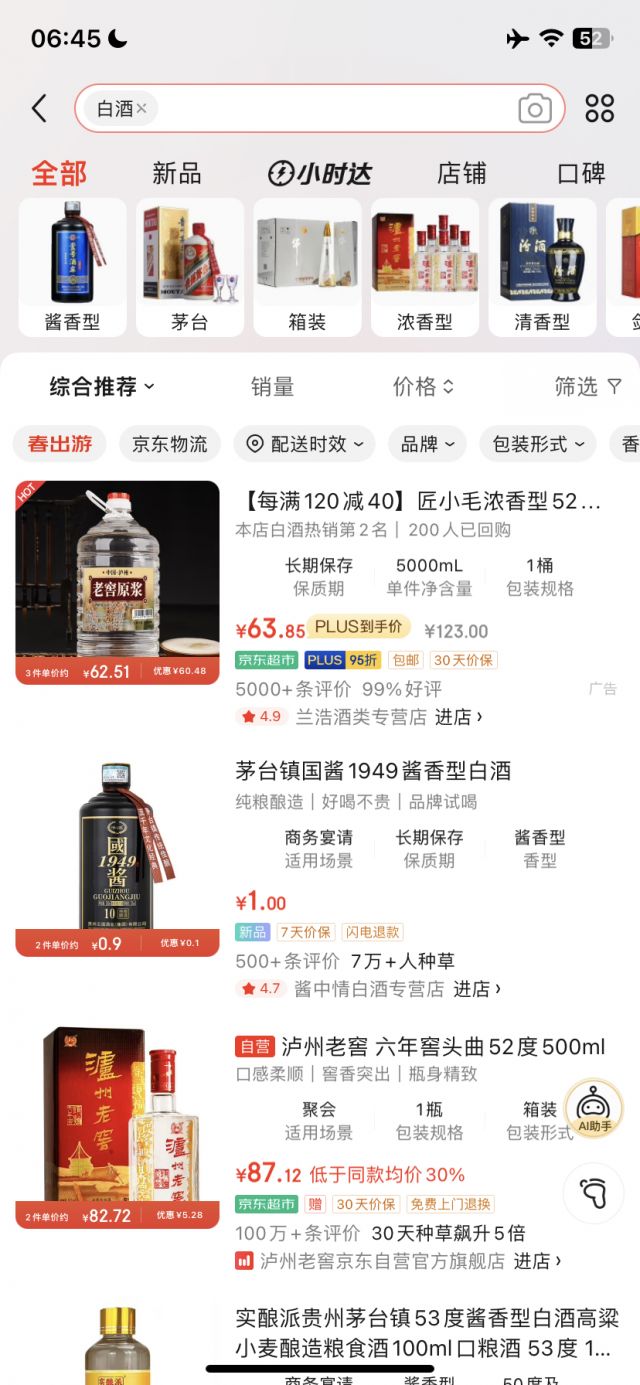Image resolution: width=640 pixels, height=1385 pixels.
Task: Open the four-circle grid menu icon
Action: point(599,108)
